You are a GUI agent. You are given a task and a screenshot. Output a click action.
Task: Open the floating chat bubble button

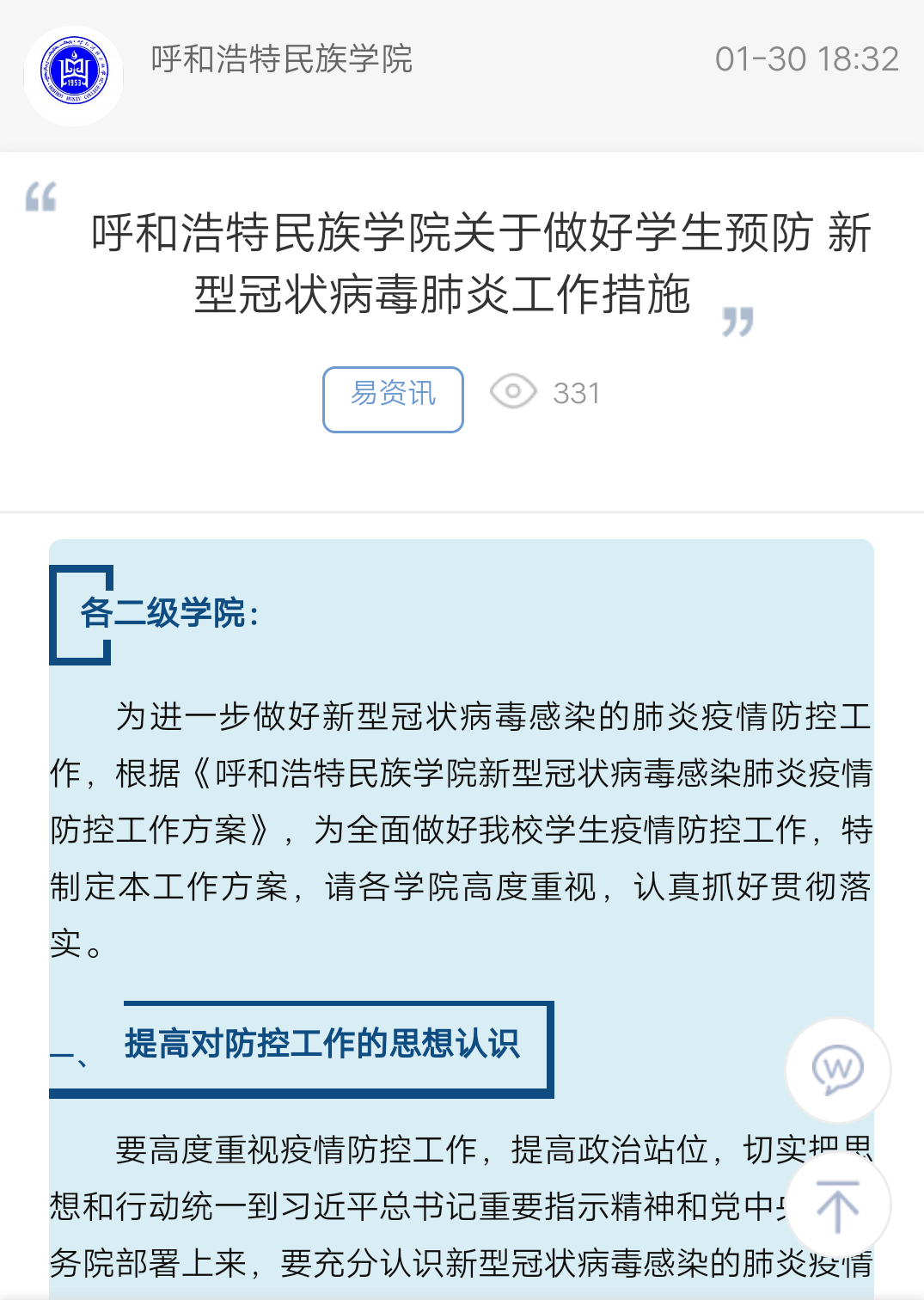click(x=837, y=1070)
